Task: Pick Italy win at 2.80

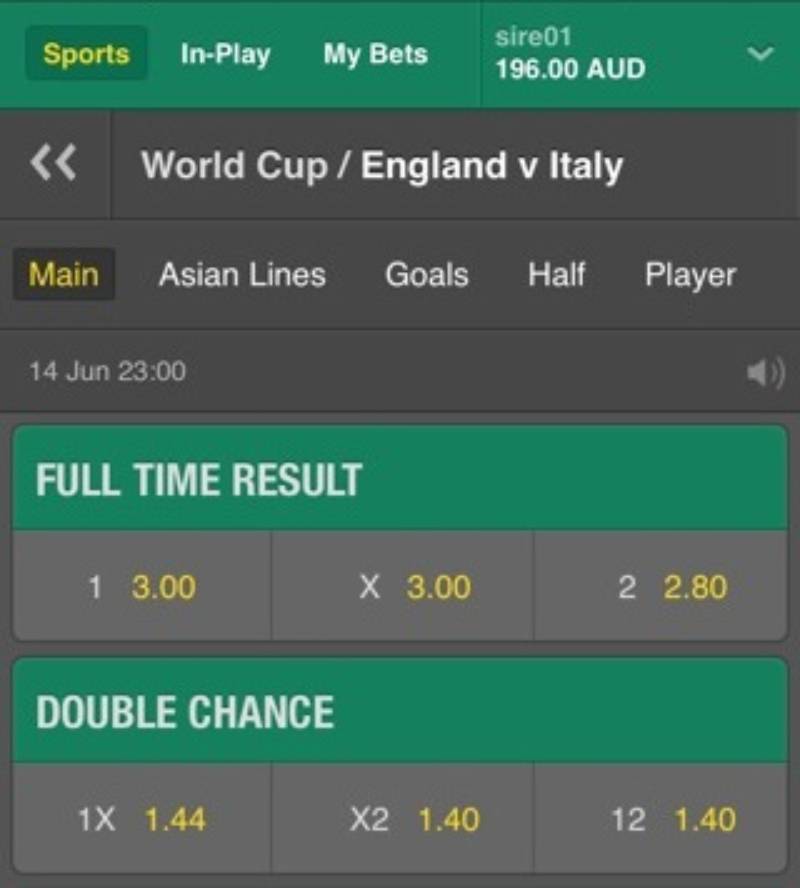Action: click(x=661, y=587)
